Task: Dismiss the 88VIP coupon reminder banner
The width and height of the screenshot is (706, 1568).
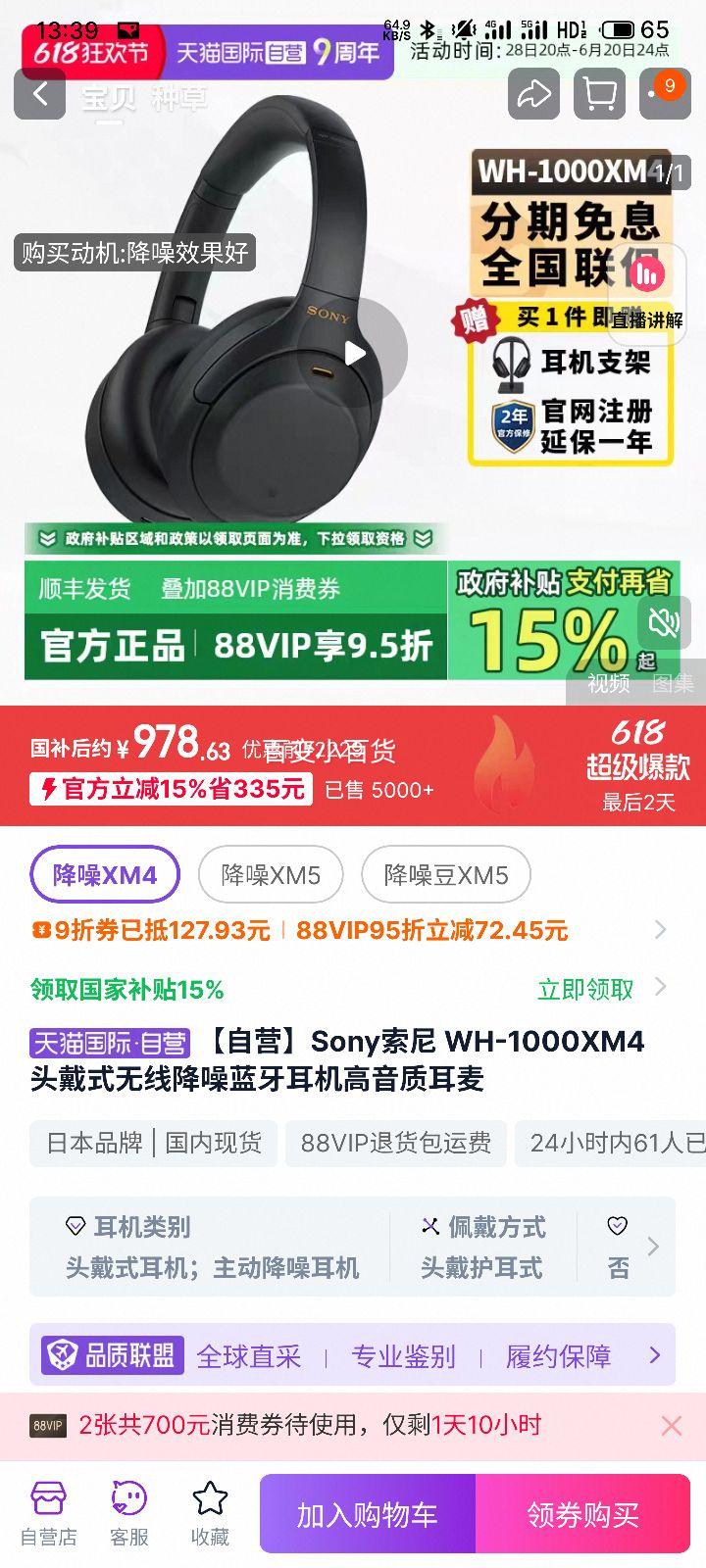Action: (x=672, y=1425)
